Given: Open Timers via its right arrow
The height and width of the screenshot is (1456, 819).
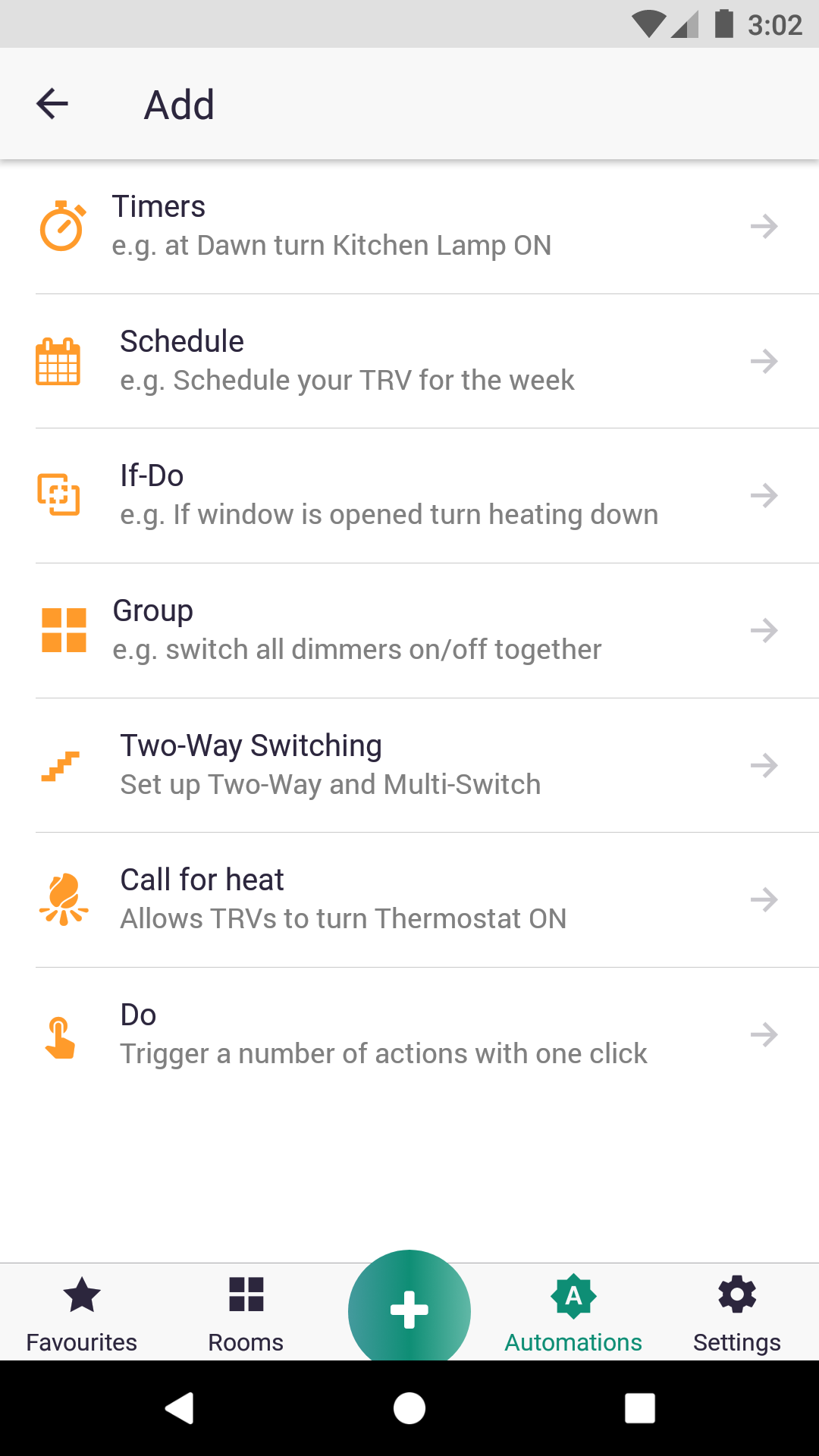Looking at the screenshot, I should [x=766, y=225].
